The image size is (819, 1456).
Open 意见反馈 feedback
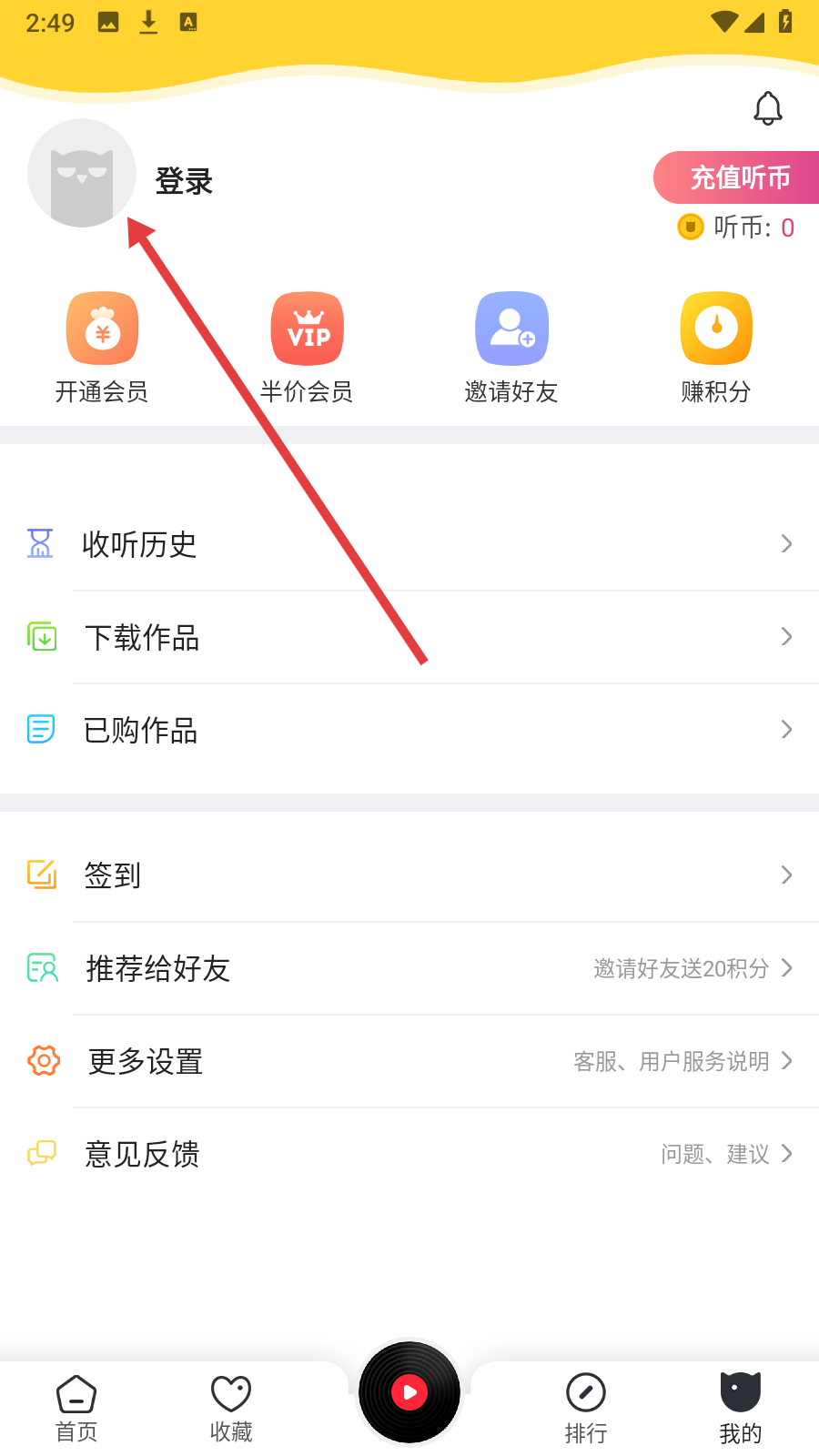tap(409, 1154)
